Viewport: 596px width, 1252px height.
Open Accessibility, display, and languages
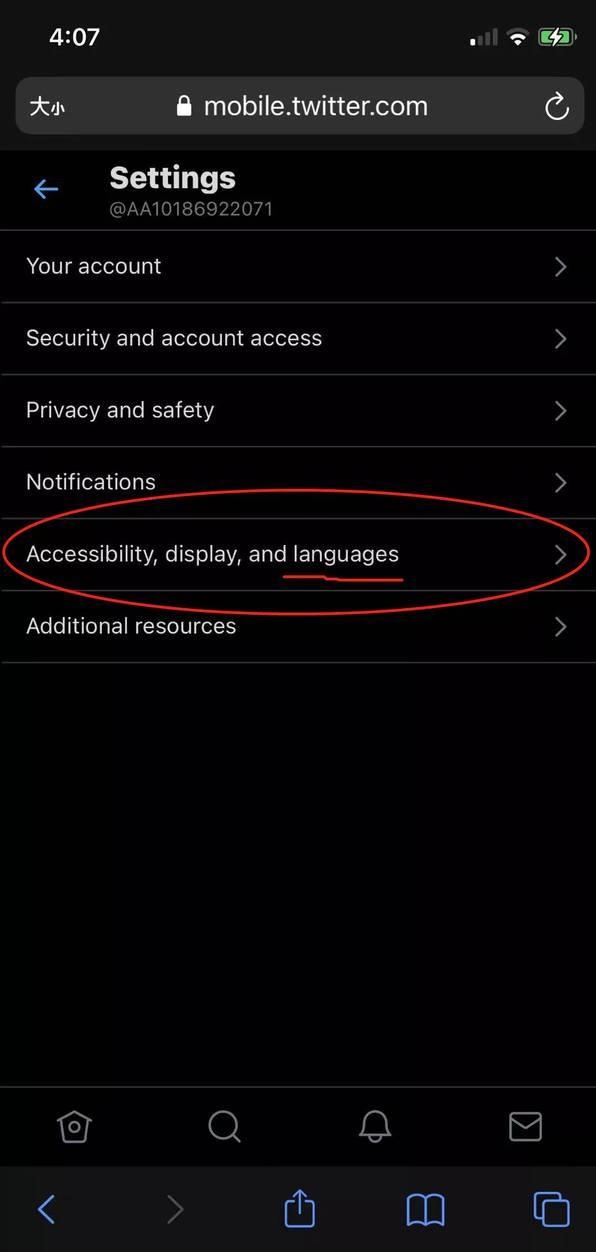[298, 555]
